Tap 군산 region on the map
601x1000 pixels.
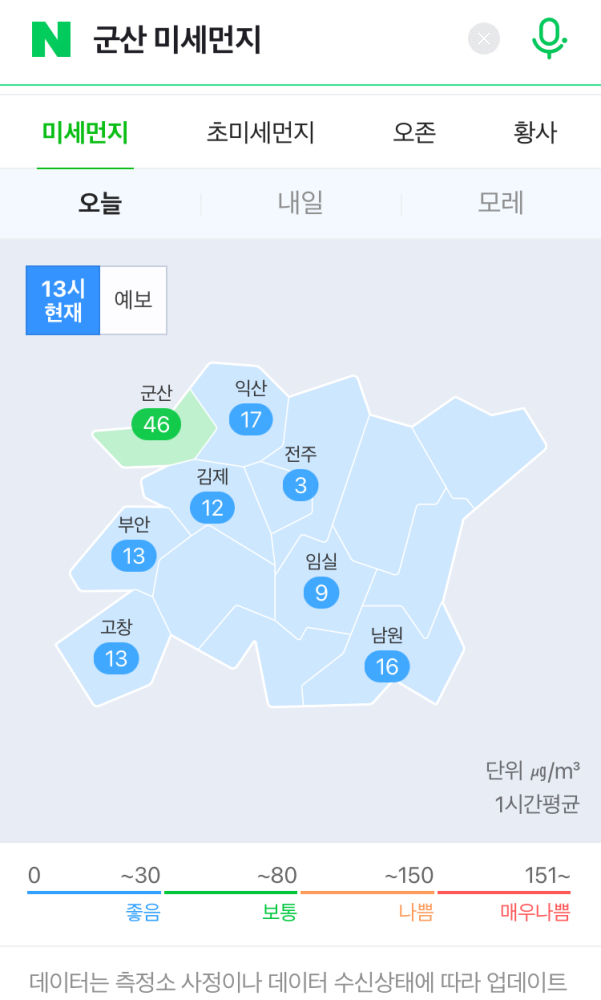pyautogui.click(x=156, y=424)
